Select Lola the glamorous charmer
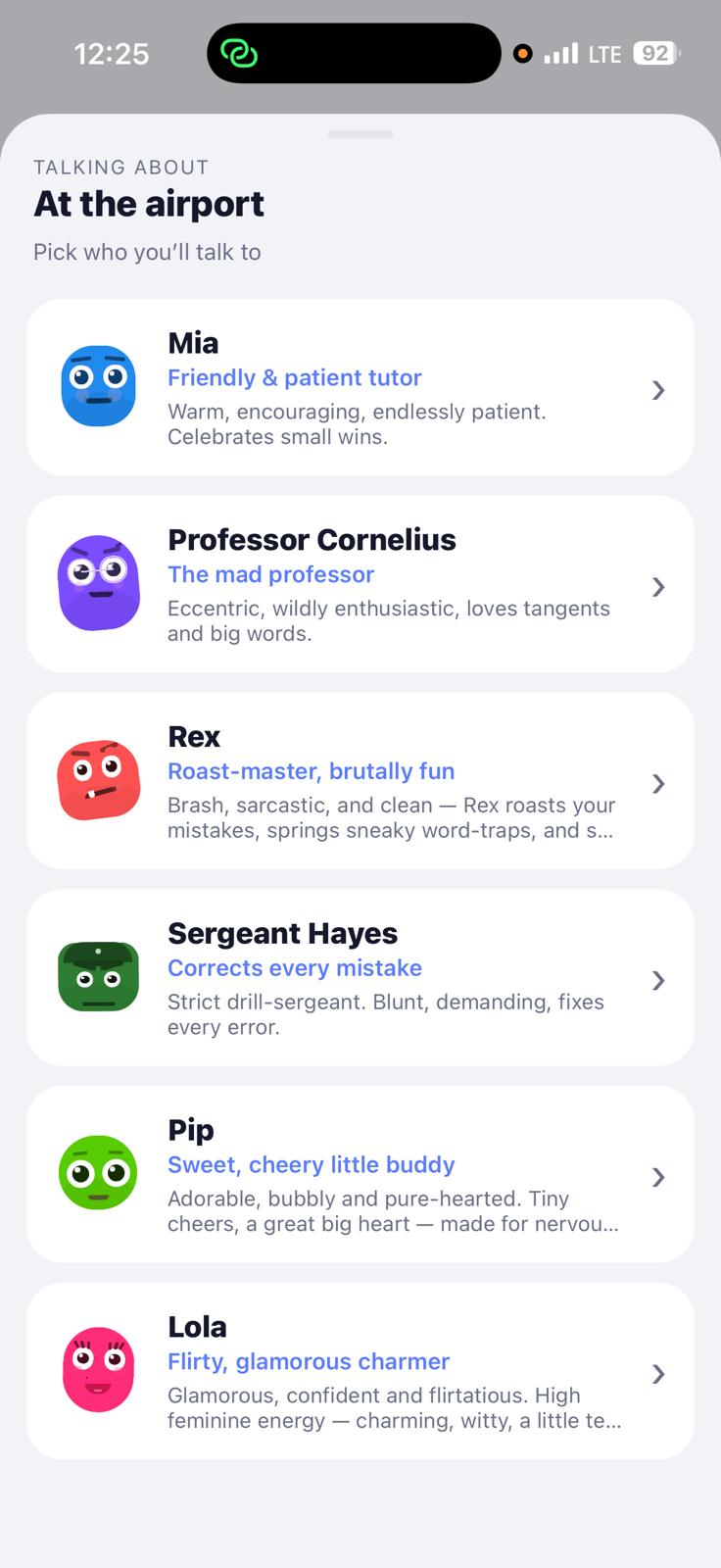The height and width of the screenshot is (1568, 721). pos(360,1371)
